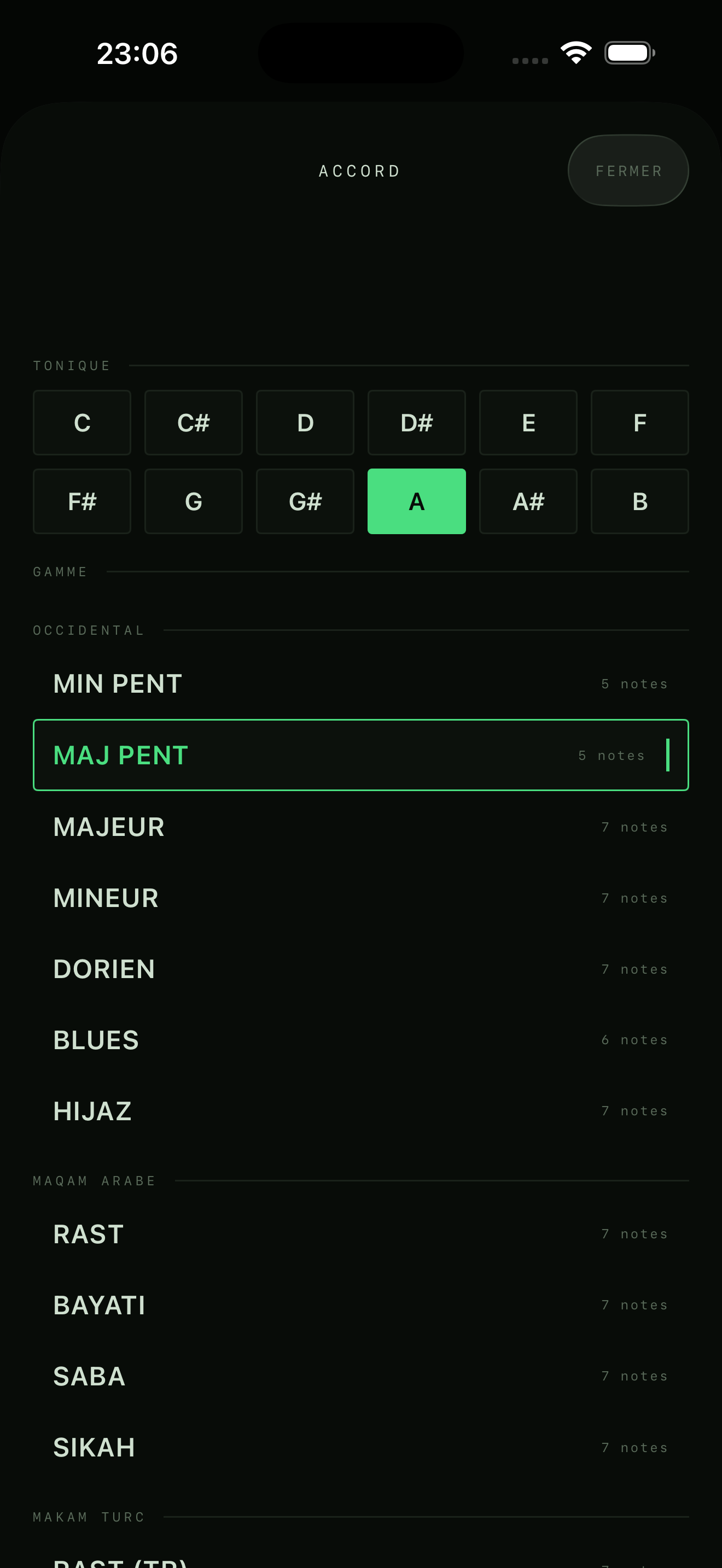Screen dimensions: 722x1568
Task: Close the Accord sheet with Fermer
Action: click(627, 171)
